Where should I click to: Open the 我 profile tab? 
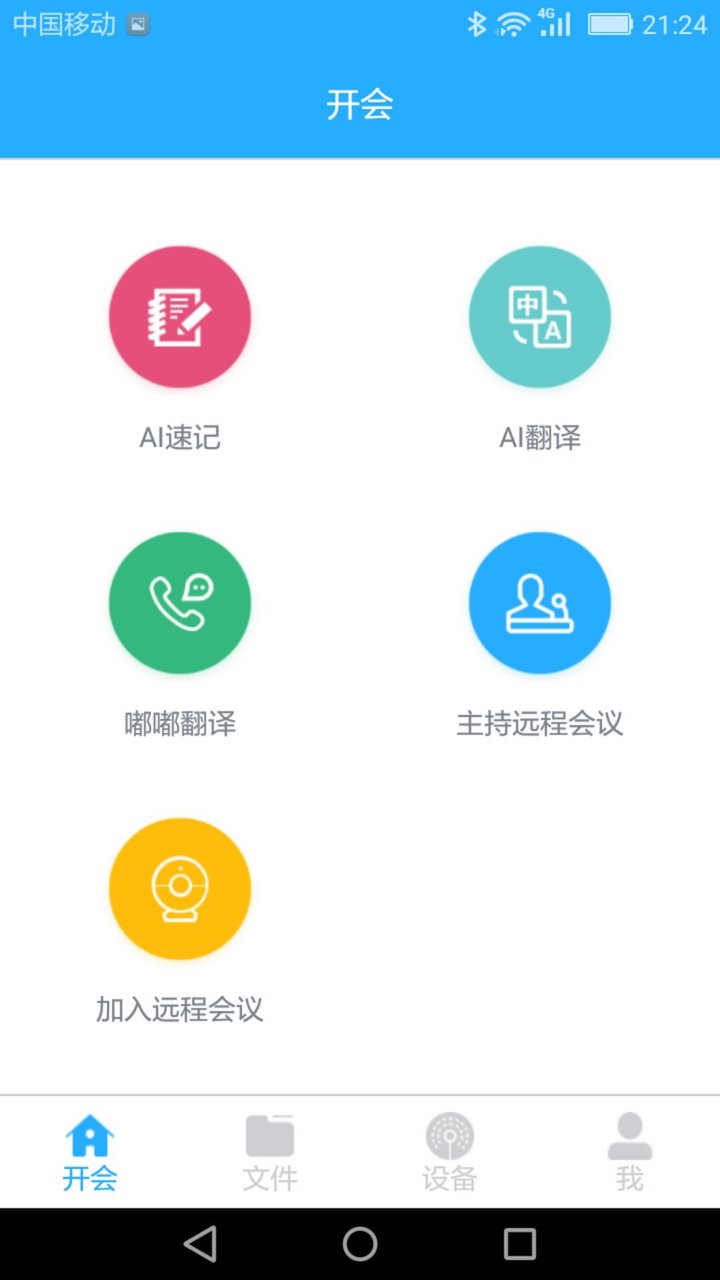click(630, 1152)
